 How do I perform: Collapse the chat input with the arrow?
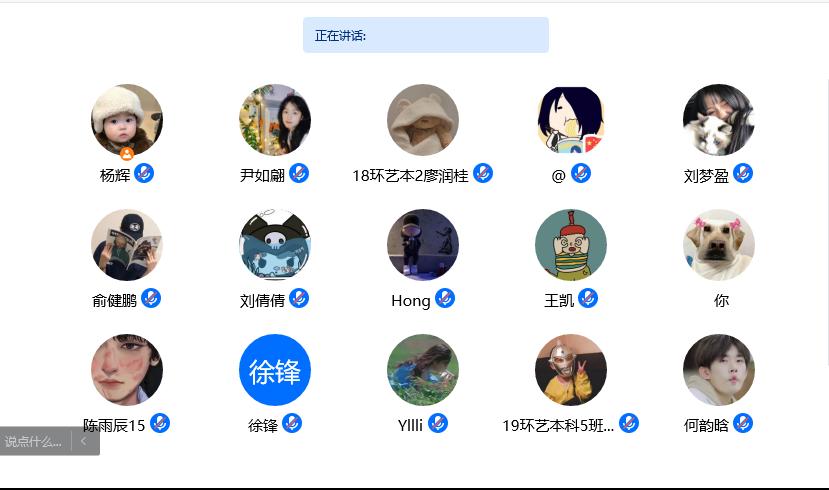[x=84, y=441]
